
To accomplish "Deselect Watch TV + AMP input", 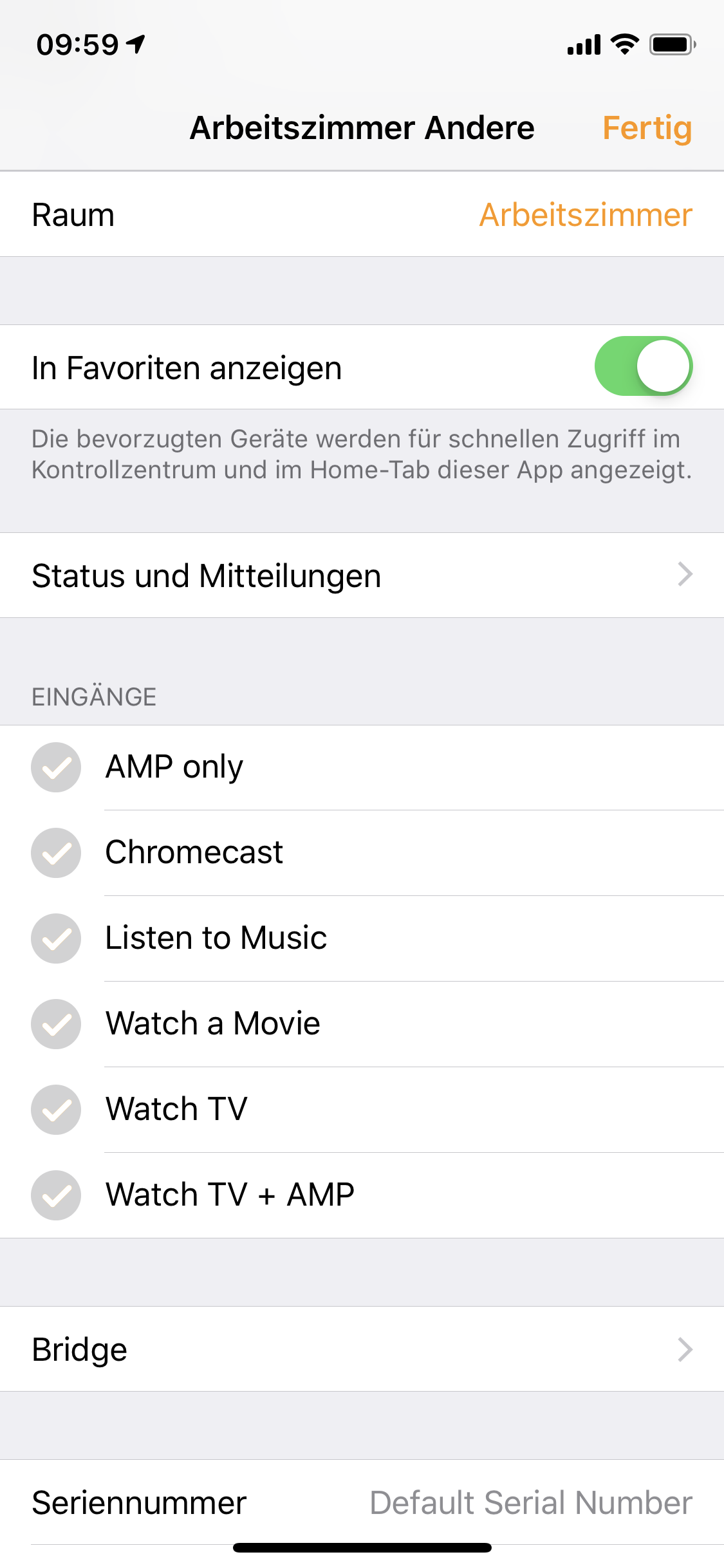I will pyautogui.click(x=56, y=1195).
